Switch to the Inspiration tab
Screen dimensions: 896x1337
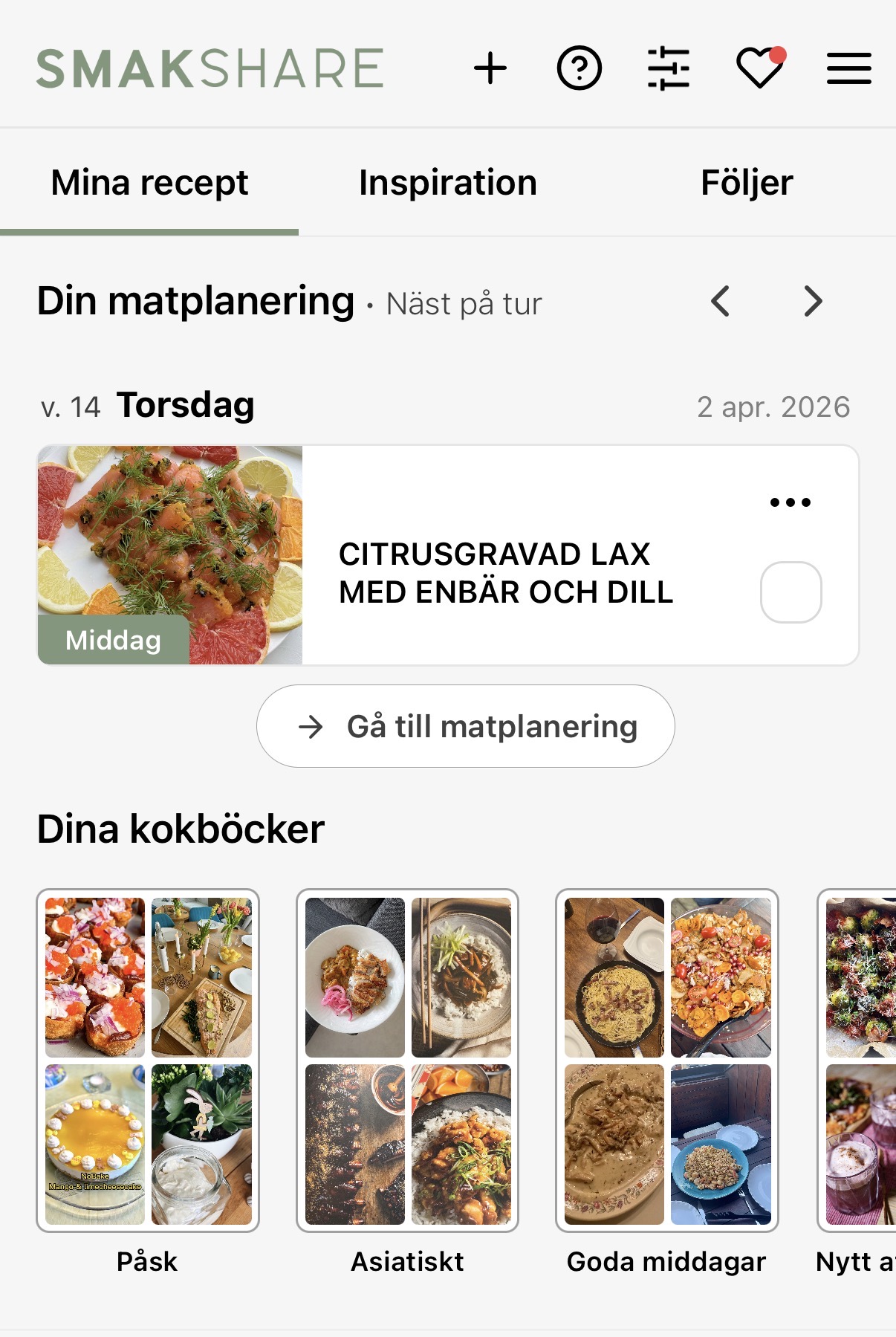[x=447, y=181]
